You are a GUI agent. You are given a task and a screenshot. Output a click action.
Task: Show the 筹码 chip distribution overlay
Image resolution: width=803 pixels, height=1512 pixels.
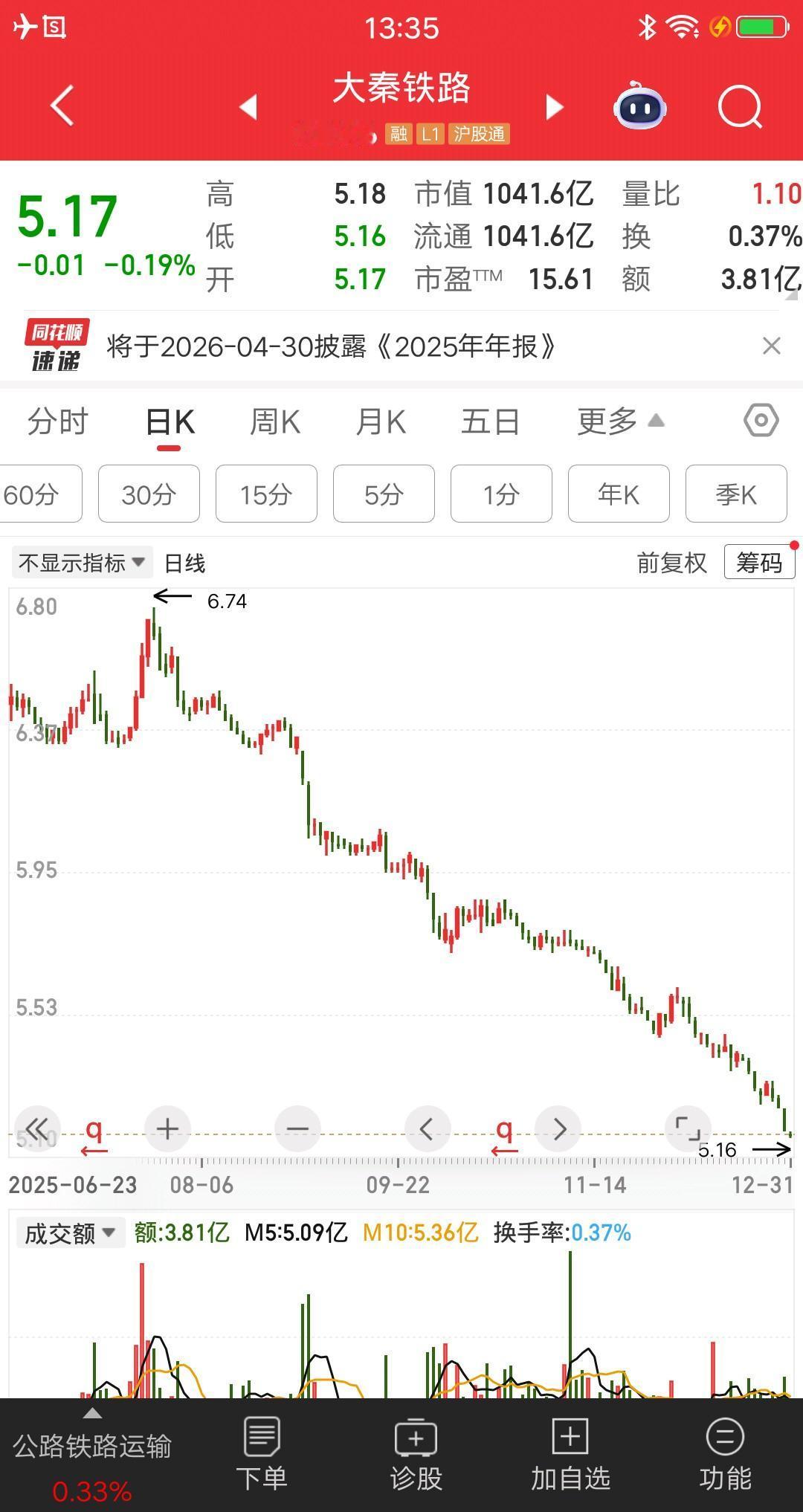click(x=759, y=563)
